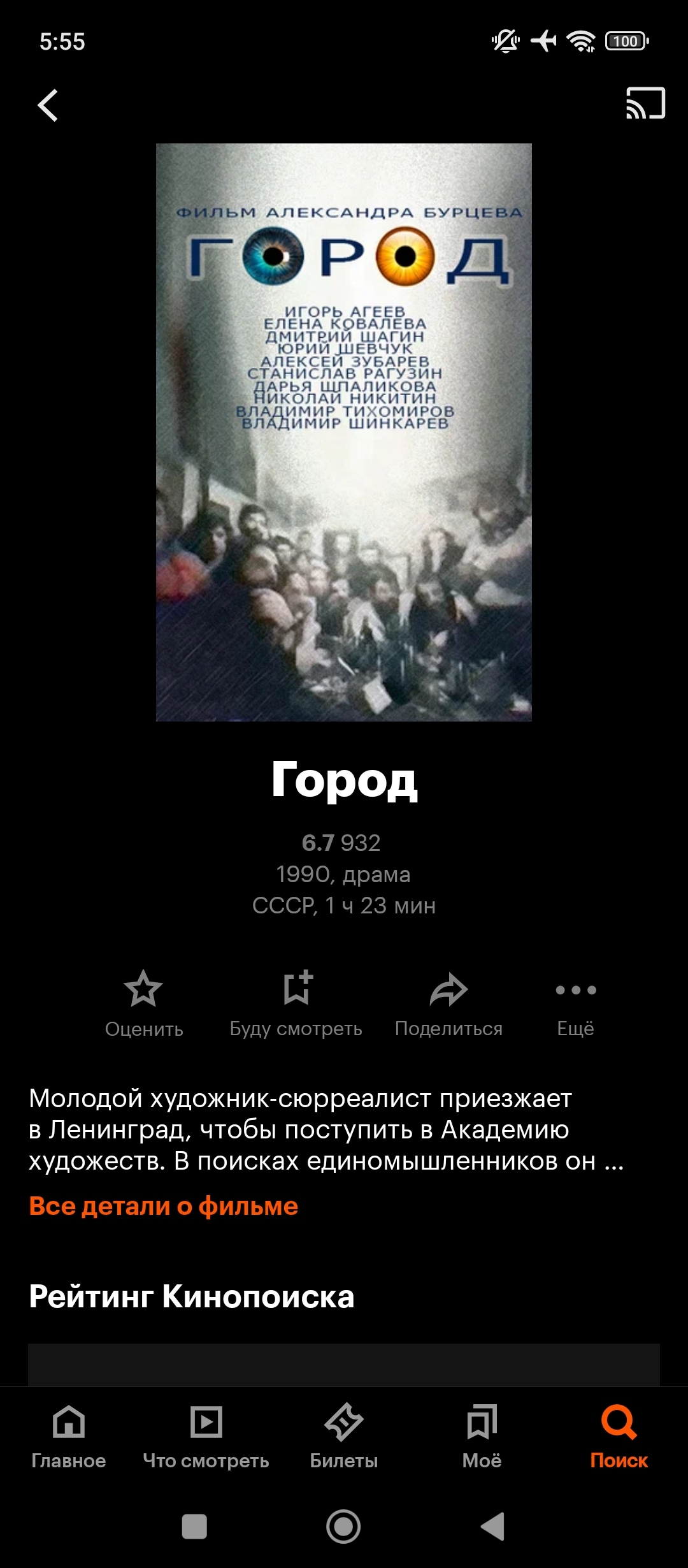Tap the system home button

coord(343,1527)
